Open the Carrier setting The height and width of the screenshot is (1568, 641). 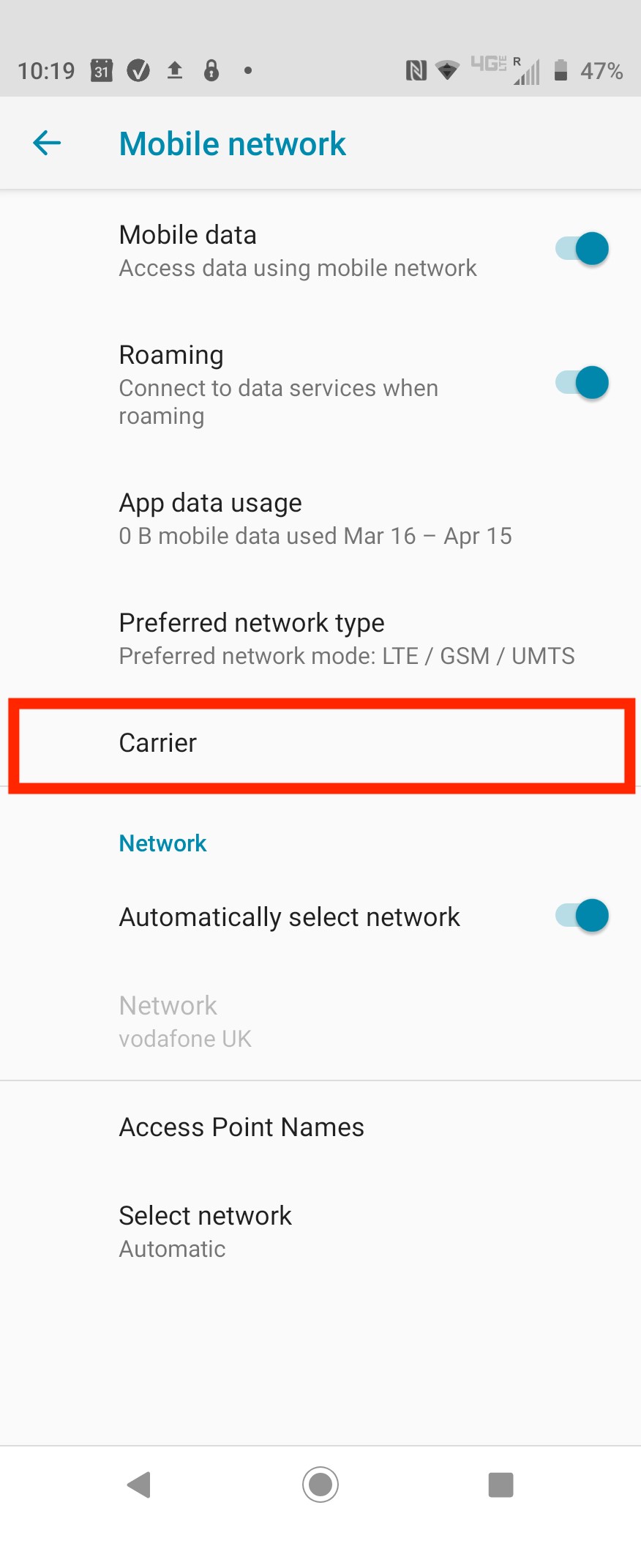[320, 744]
